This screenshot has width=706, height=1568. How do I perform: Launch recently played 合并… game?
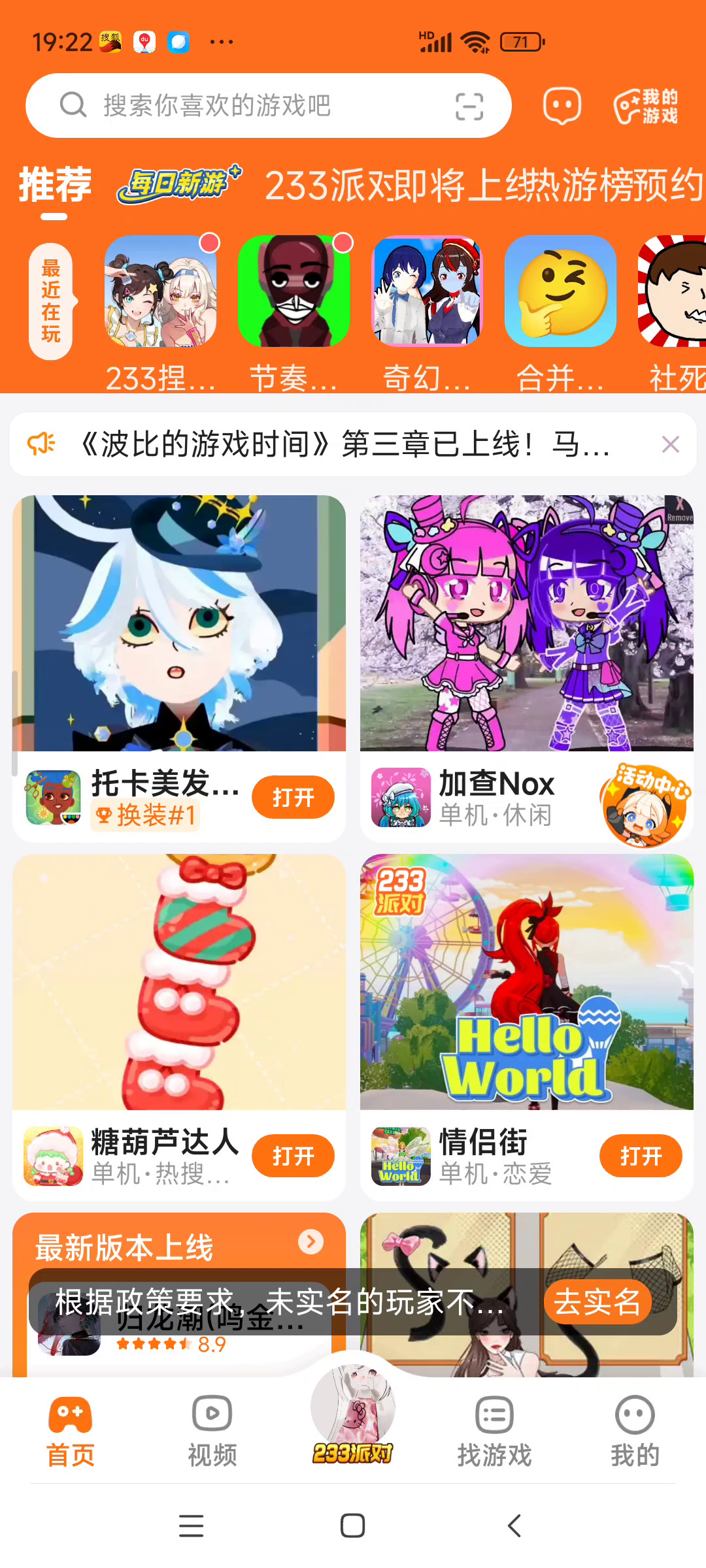click(x=560, y=291)
